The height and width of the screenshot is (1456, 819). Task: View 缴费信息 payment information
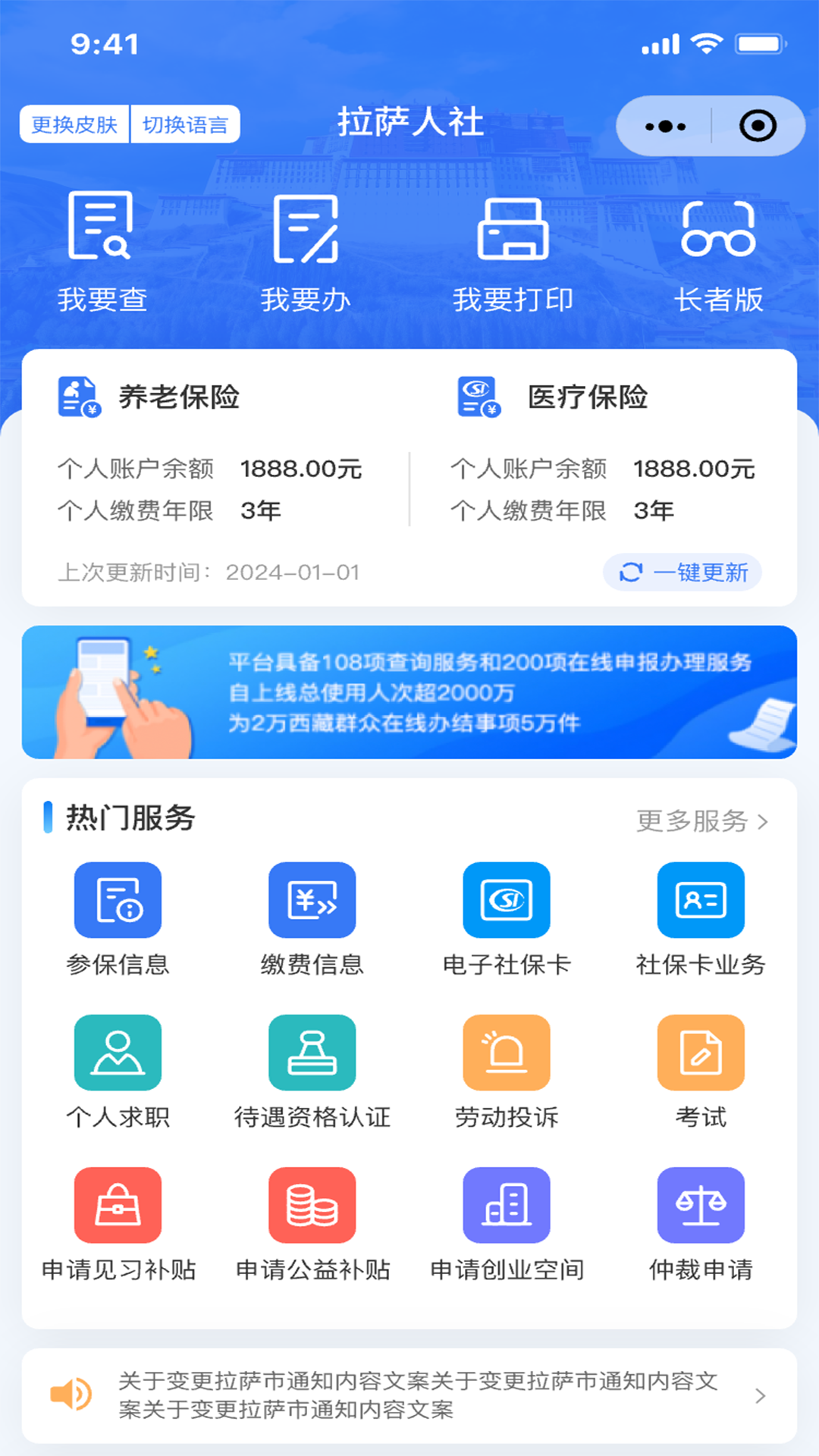pos(312,919)
